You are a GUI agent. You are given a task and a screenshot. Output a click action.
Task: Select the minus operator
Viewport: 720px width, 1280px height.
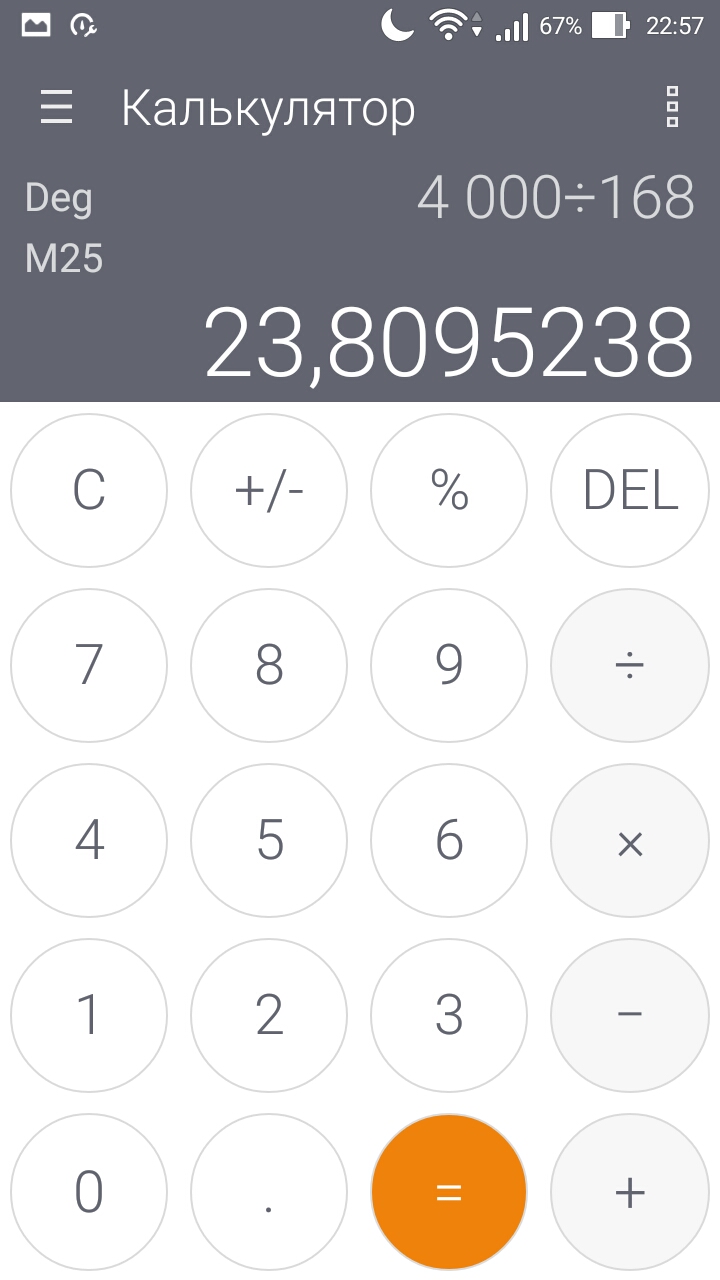630,1017
